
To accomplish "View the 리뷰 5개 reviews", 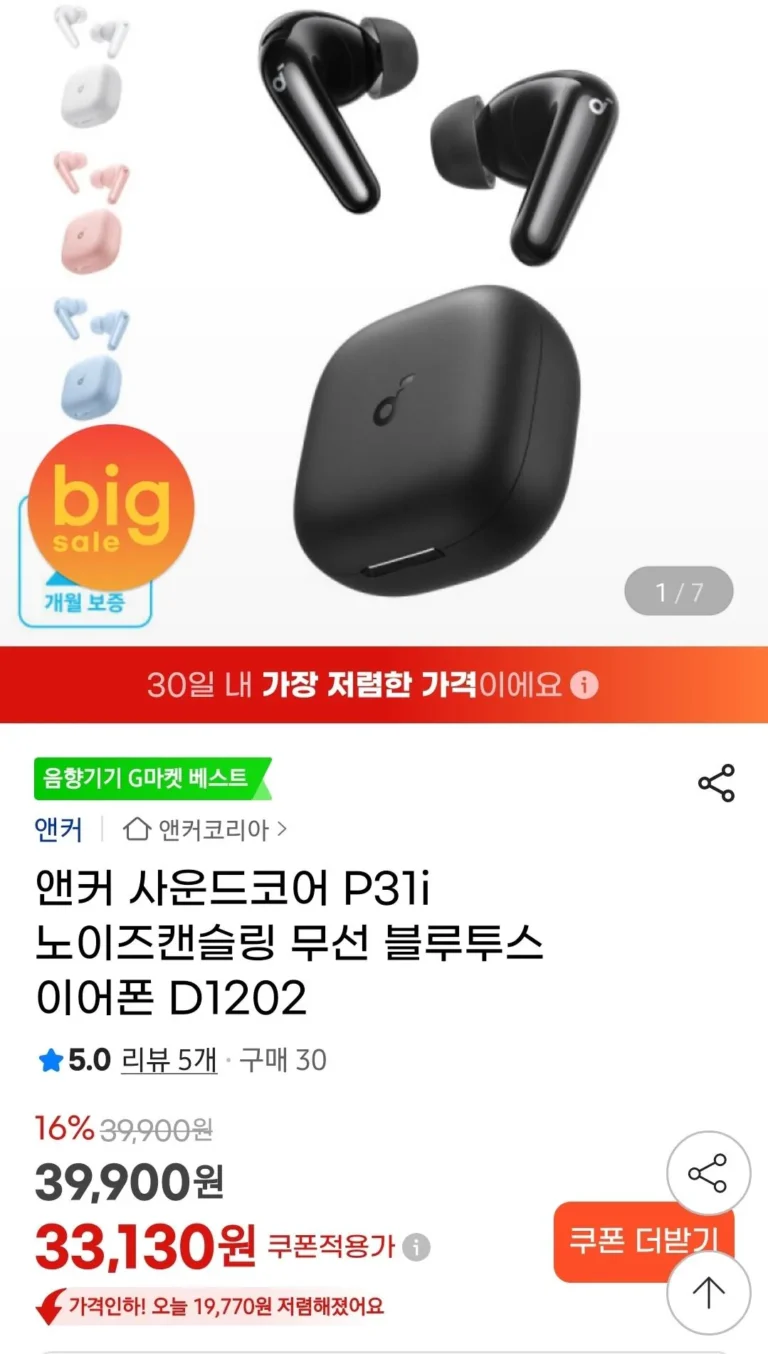I will point(169,1060).
